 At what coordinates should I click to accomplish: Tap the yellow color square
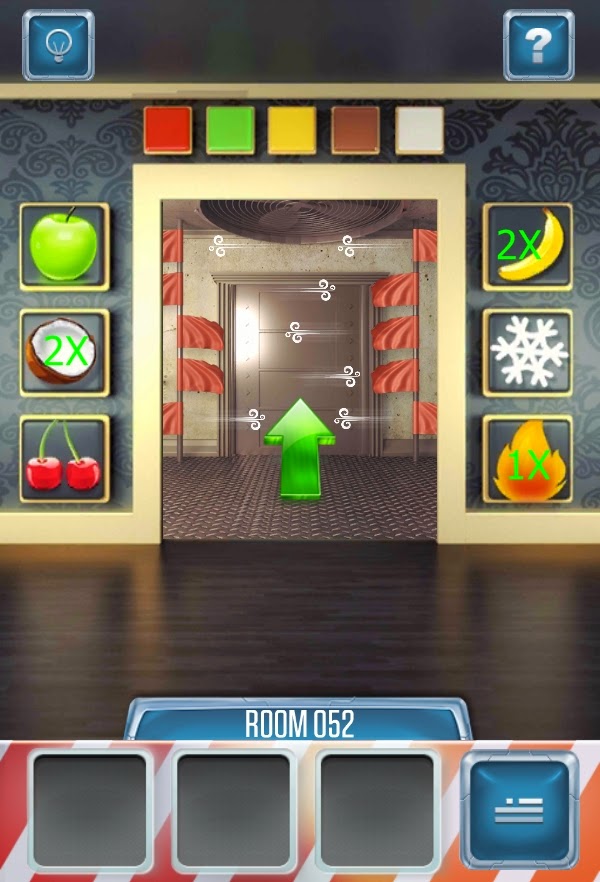pyautogui.click(x=292, y=130)
